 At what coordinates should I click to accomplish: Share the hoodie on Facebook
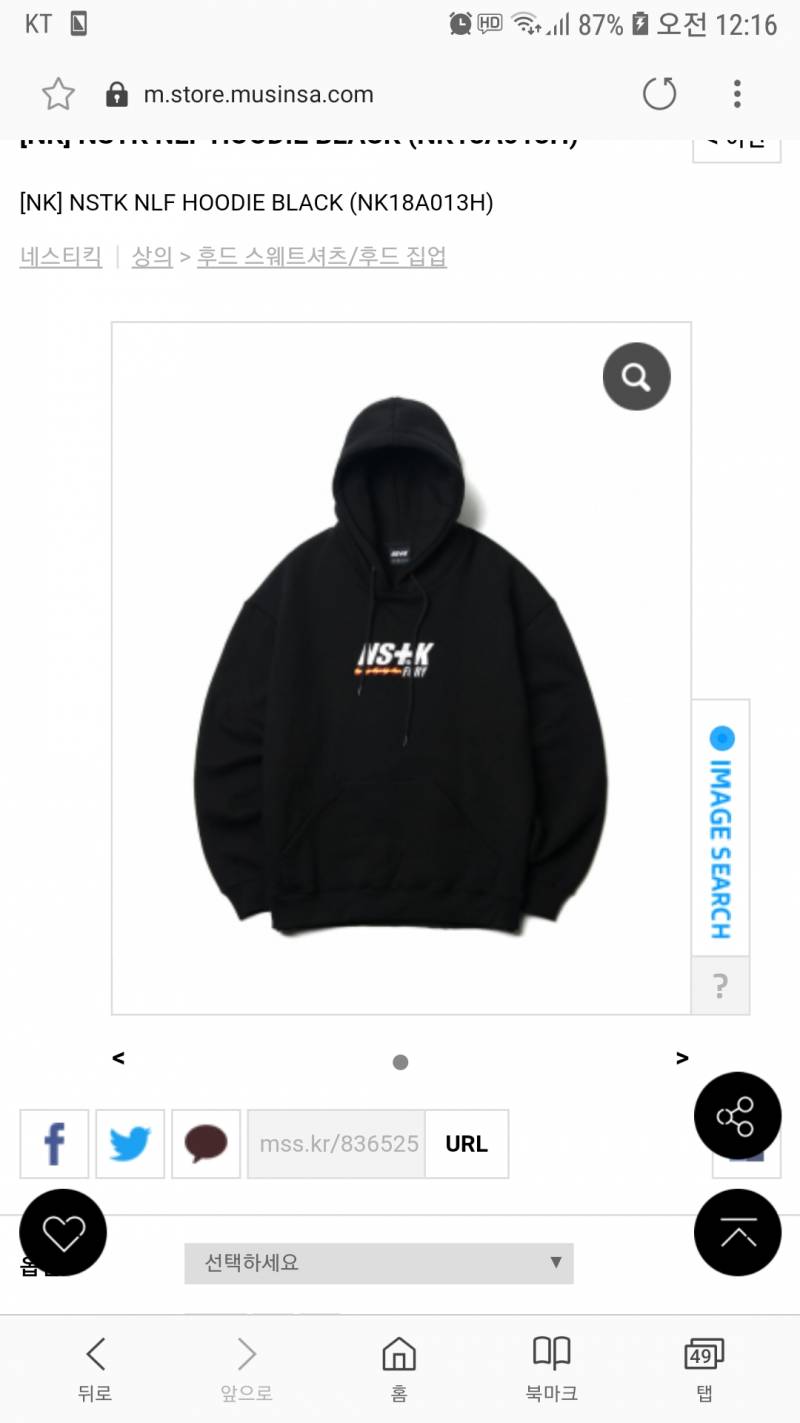tap(54, 1143)
